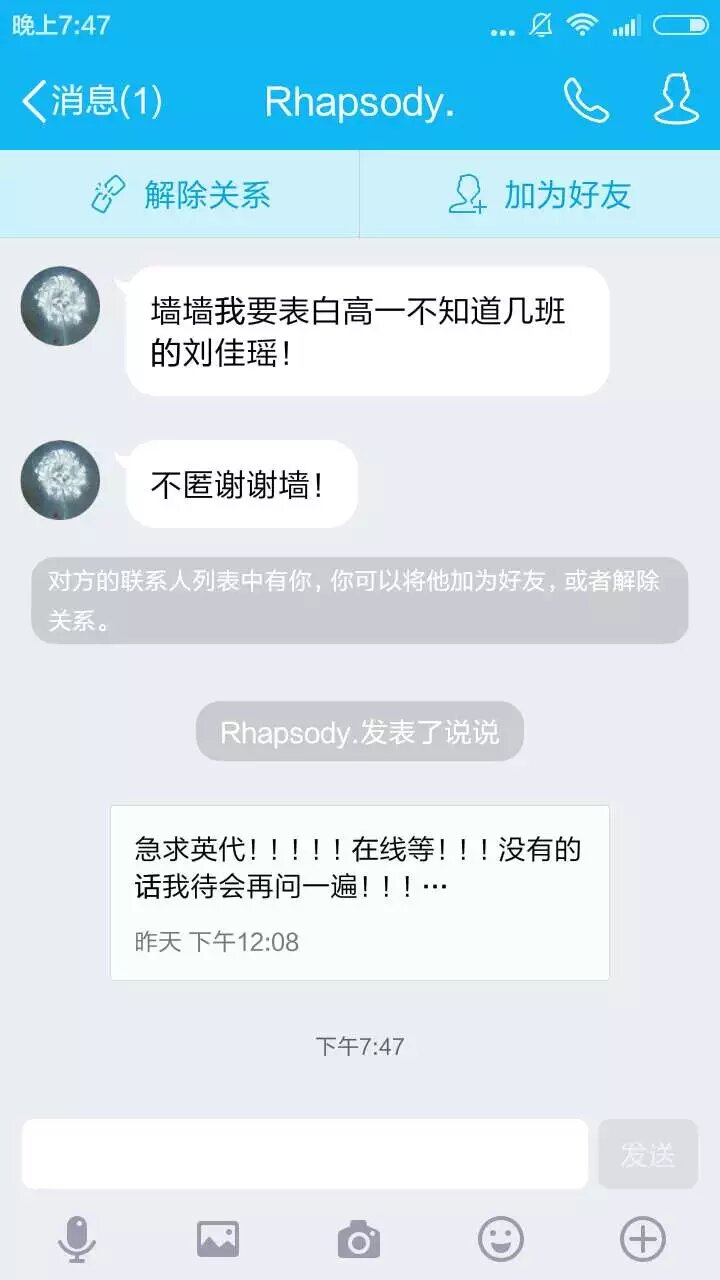Open the 急求英代 post card
Viewport: 720px width, 1280px height.
tap(359, 892)
